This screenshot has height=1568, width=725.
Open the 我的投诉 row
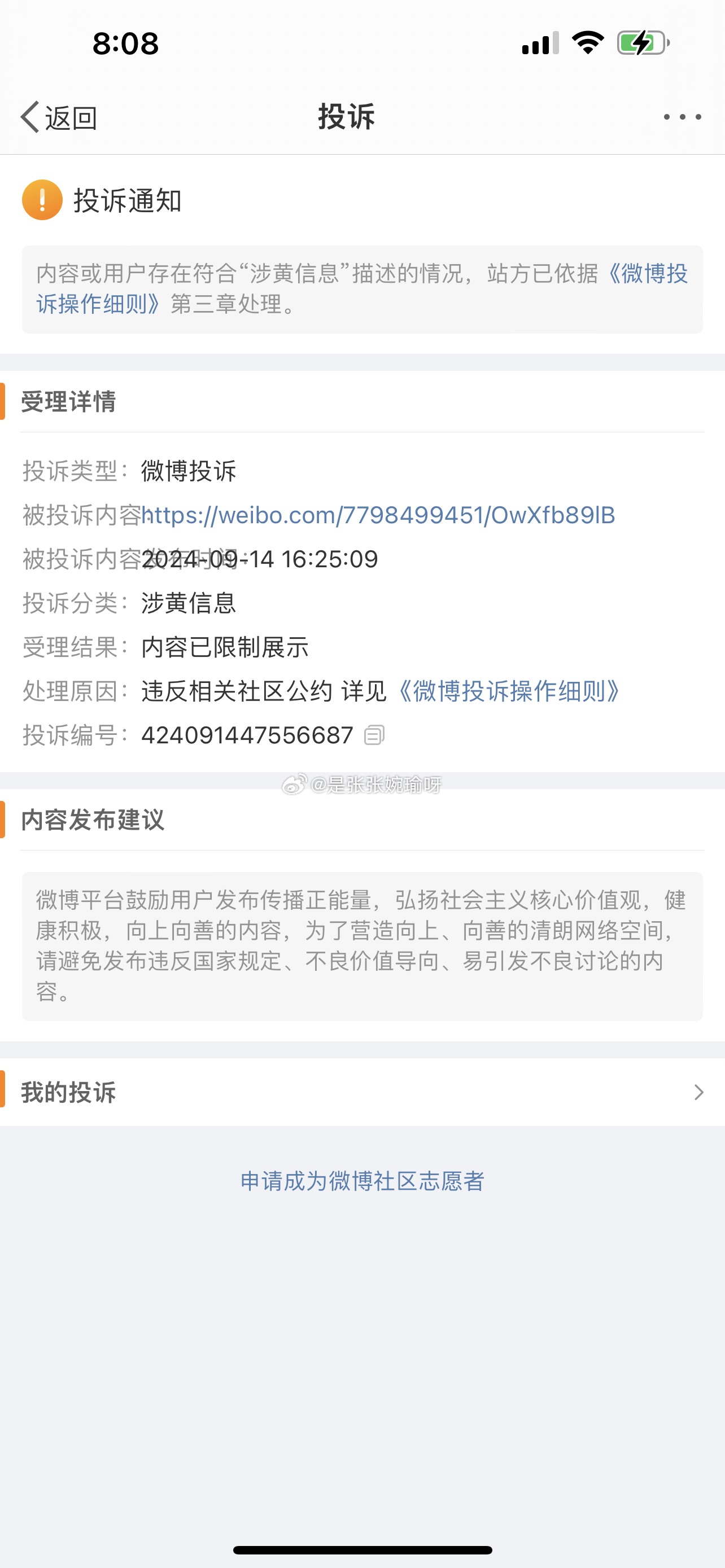[362, 1092]
